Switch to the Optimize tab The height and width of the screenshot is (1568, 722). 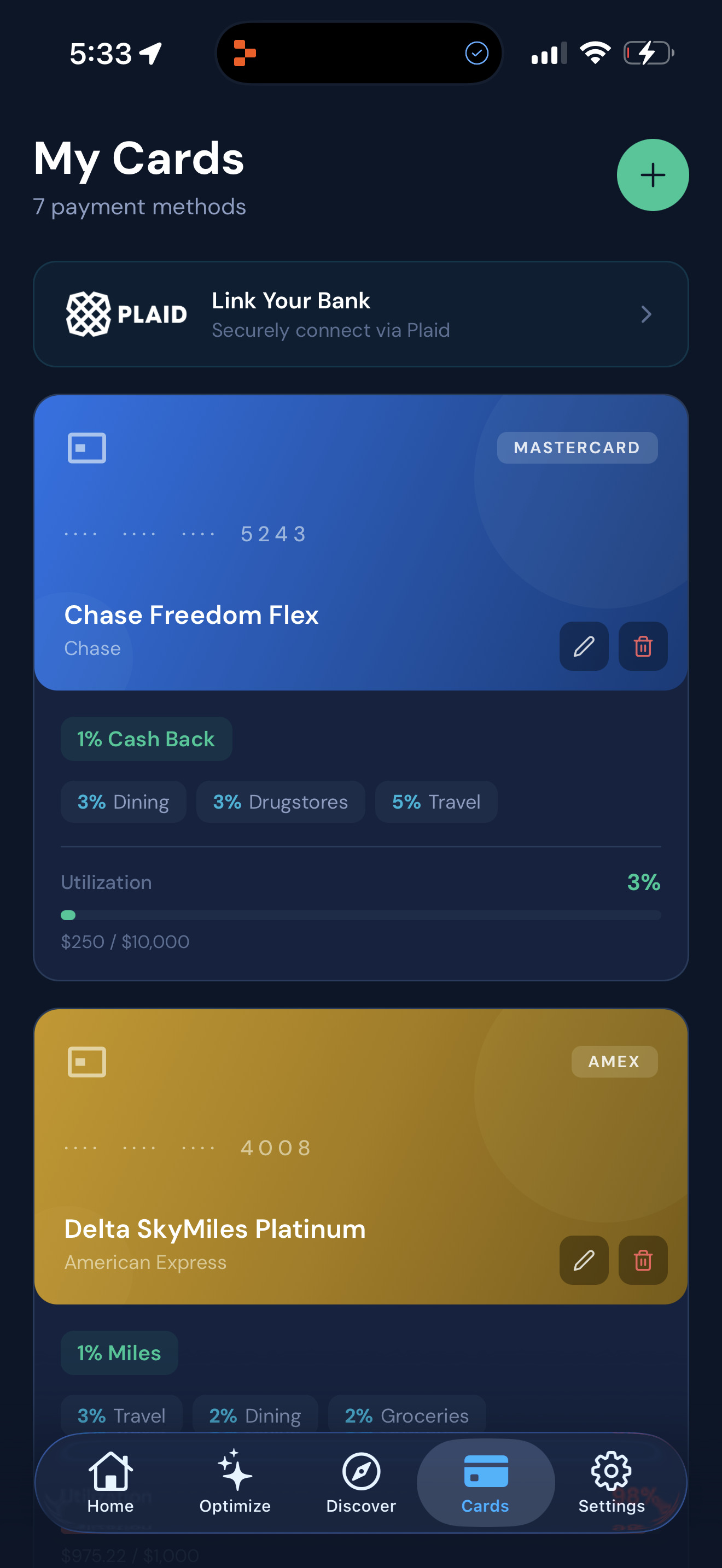point(235,1483)
